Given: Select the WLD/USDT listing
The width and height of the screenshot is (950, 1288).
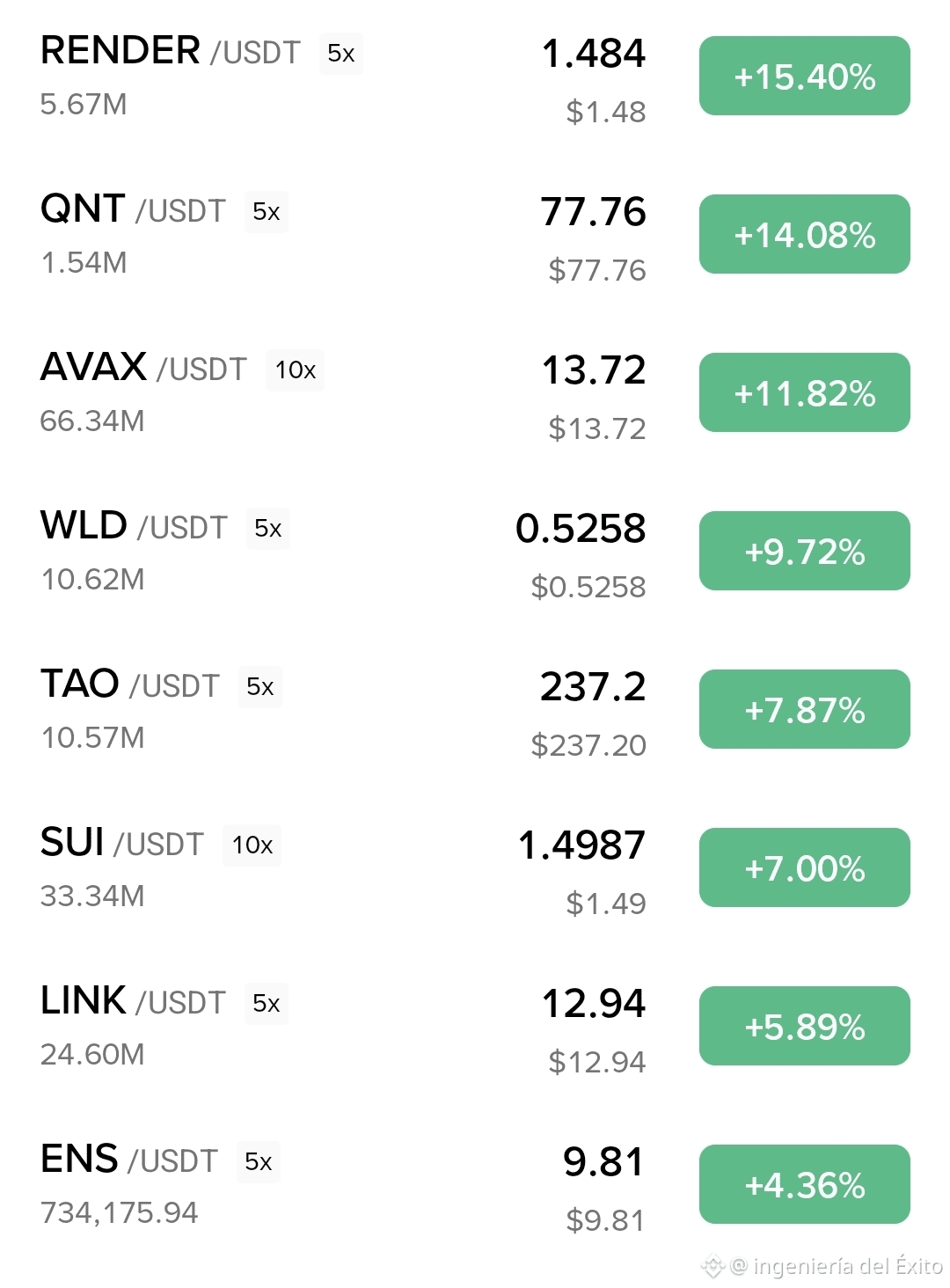Looking at the screenshot, I should 134,528.
